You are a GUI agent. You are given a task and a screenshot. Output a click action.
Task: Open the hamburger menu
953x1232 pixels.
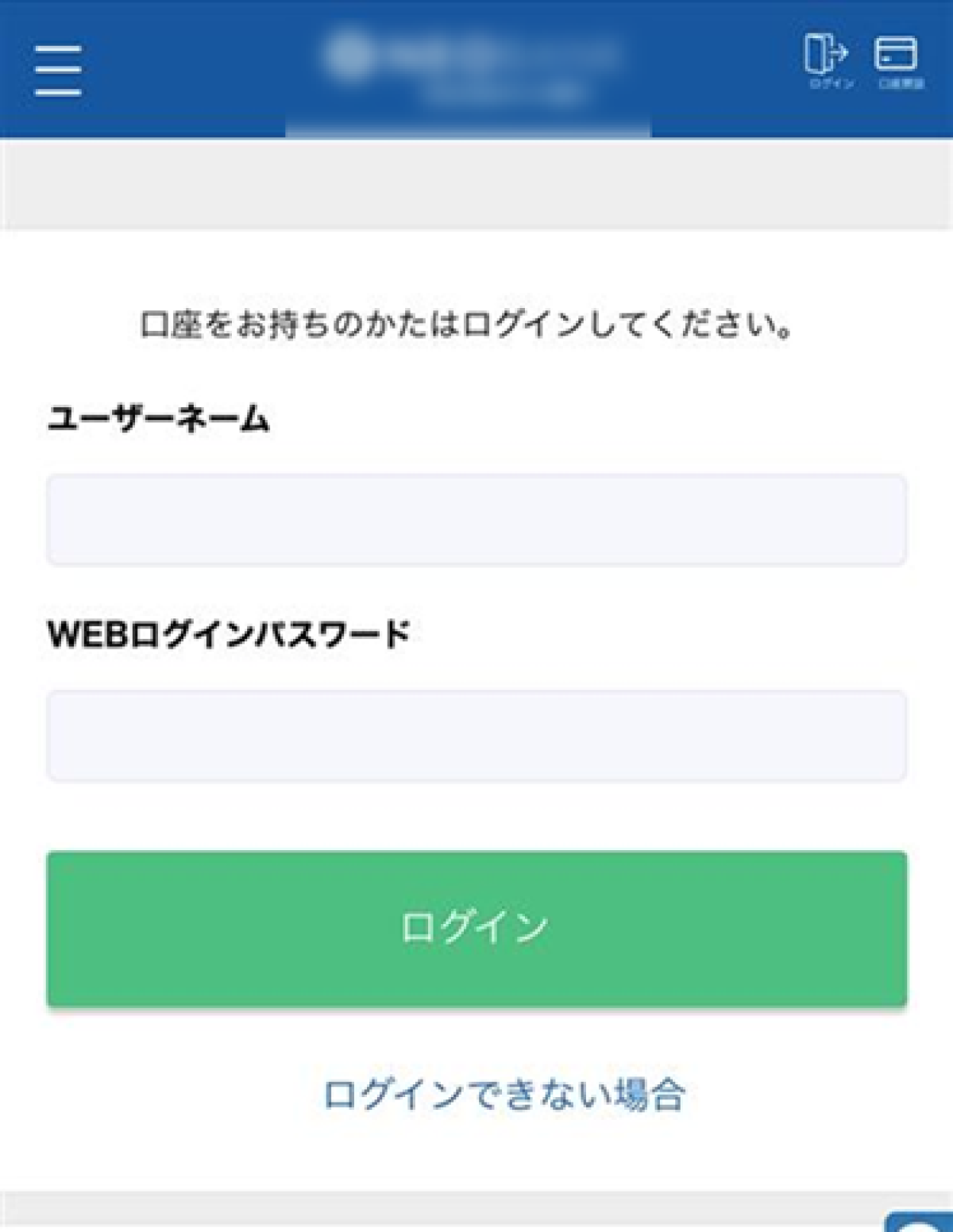click(58, 71)
